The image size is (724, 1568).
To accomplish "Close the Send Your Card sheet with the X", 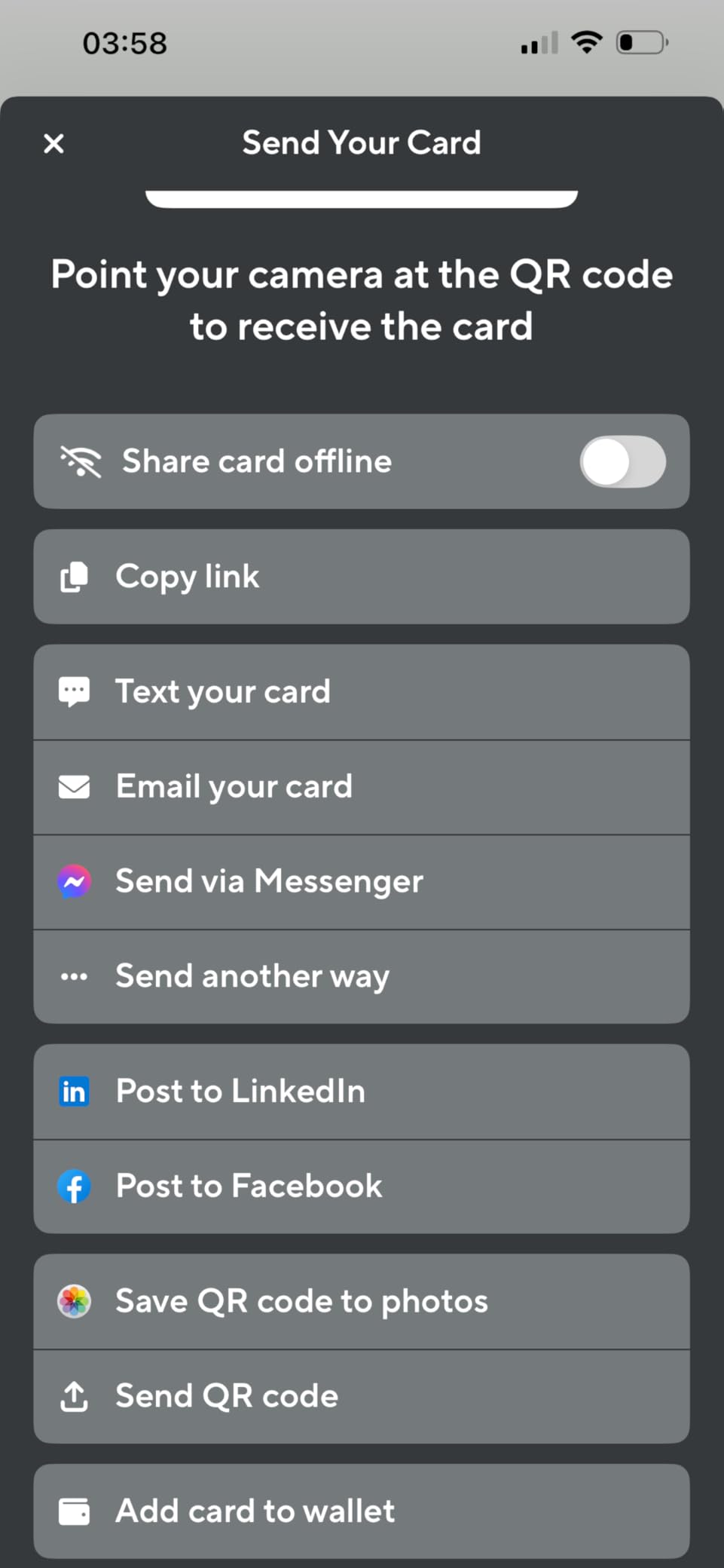I will click(x=53, y=142).
